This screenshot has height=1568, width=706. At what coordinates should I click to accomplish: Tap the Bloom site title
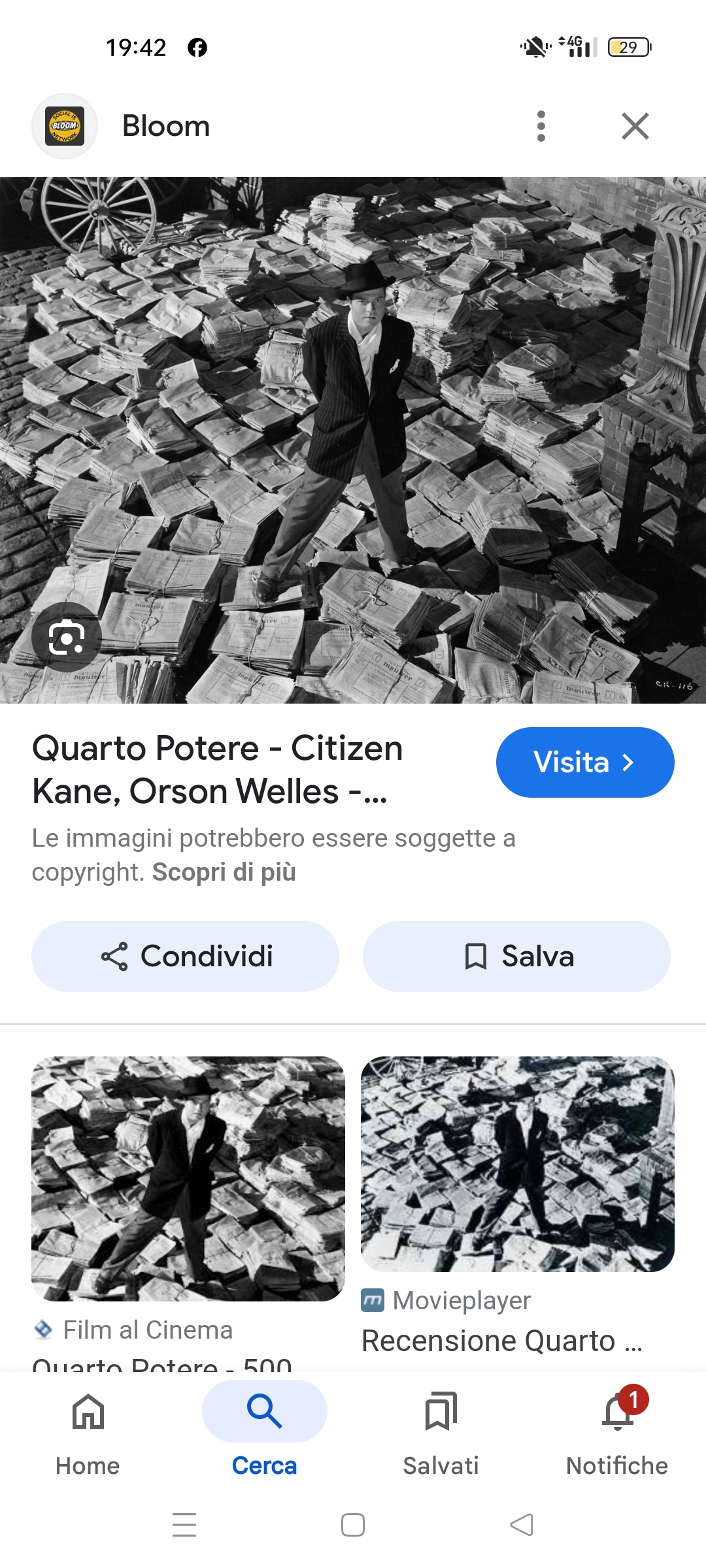[x=166, y=126]
